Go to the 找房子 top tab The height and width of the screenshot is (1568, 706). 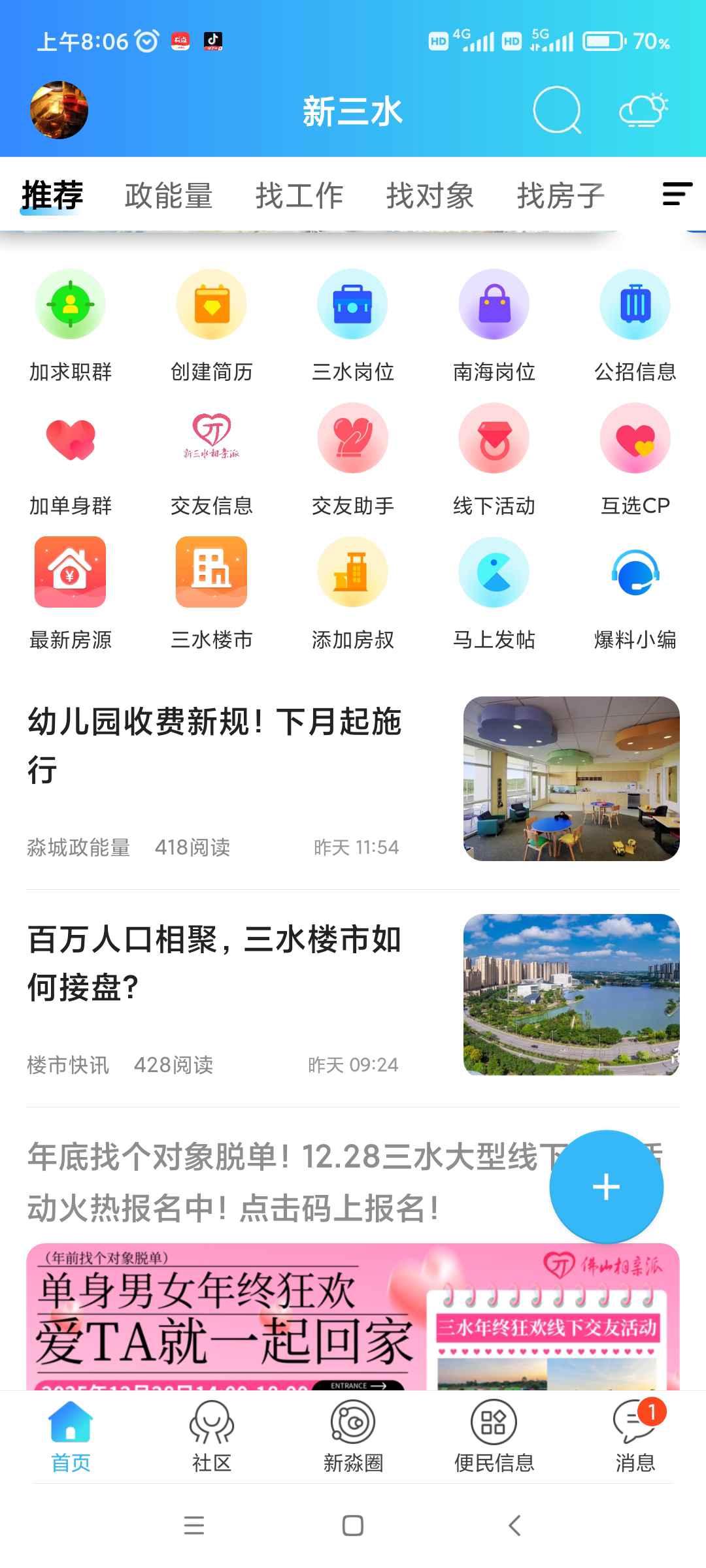coord(561,195)
